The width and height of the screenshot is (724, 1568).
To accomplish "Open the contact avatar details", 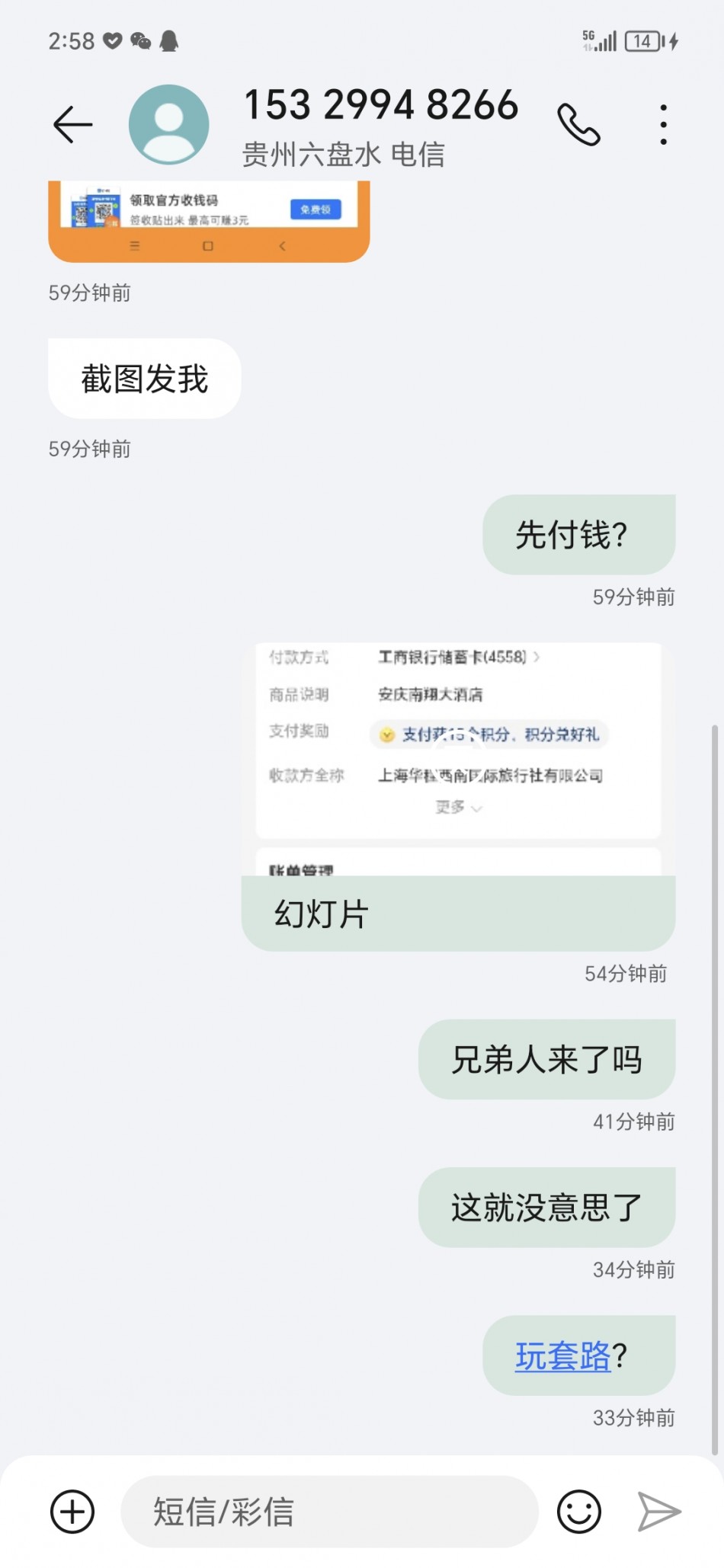I will (168, 124).
